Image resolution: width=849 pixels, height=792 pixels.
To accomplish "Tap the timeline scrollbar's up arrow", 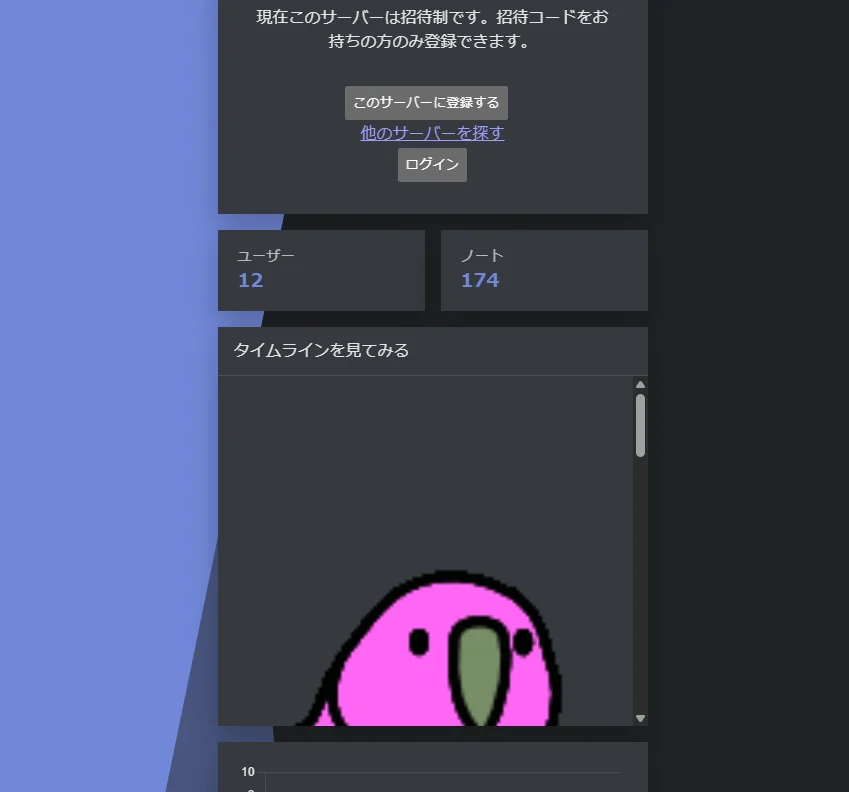I will pos(640,384).
